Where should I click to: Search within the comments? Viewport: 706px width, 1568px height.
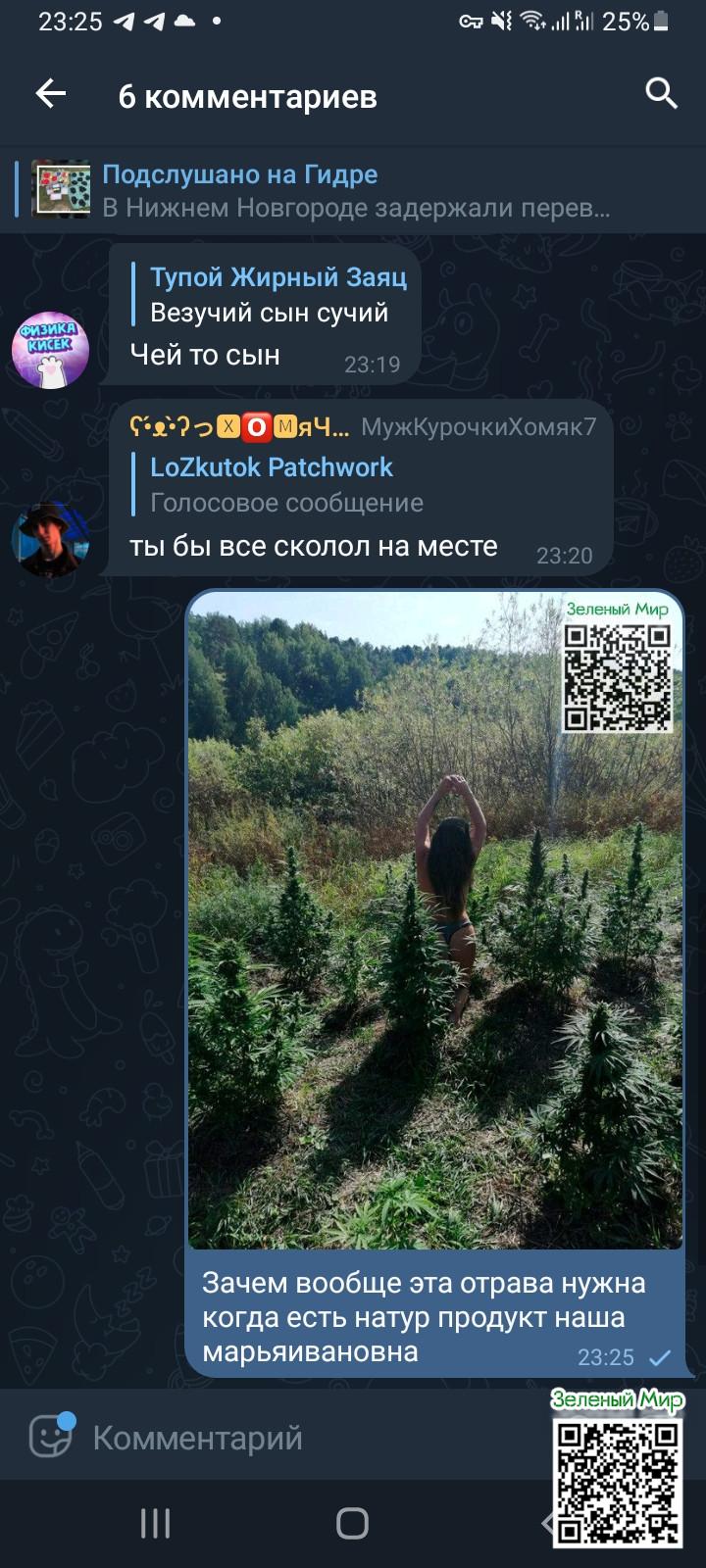(x=661, y=94)
